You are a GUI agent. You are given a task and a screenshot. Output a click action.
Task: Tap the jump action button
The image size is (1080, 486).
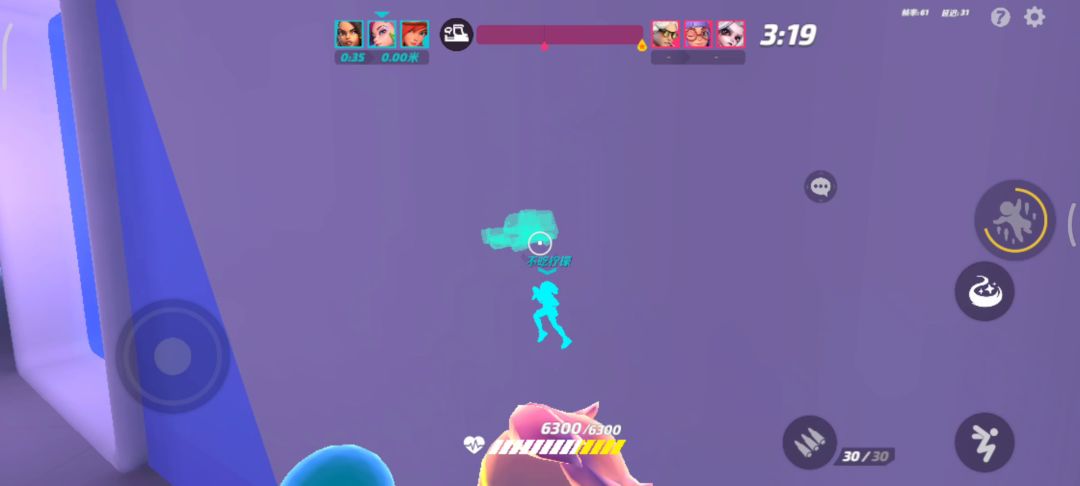pos(984,442)
